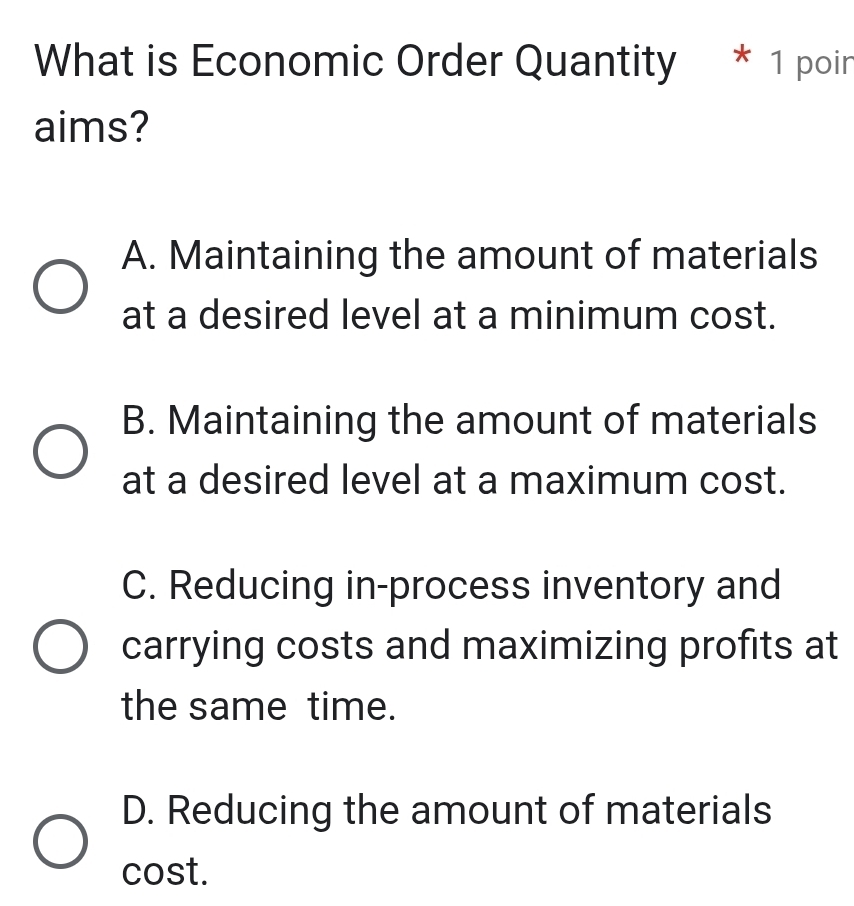Screen dimensions: 854x906
Task: Pick option C about reducing in-process inventory
Action: 62,648
